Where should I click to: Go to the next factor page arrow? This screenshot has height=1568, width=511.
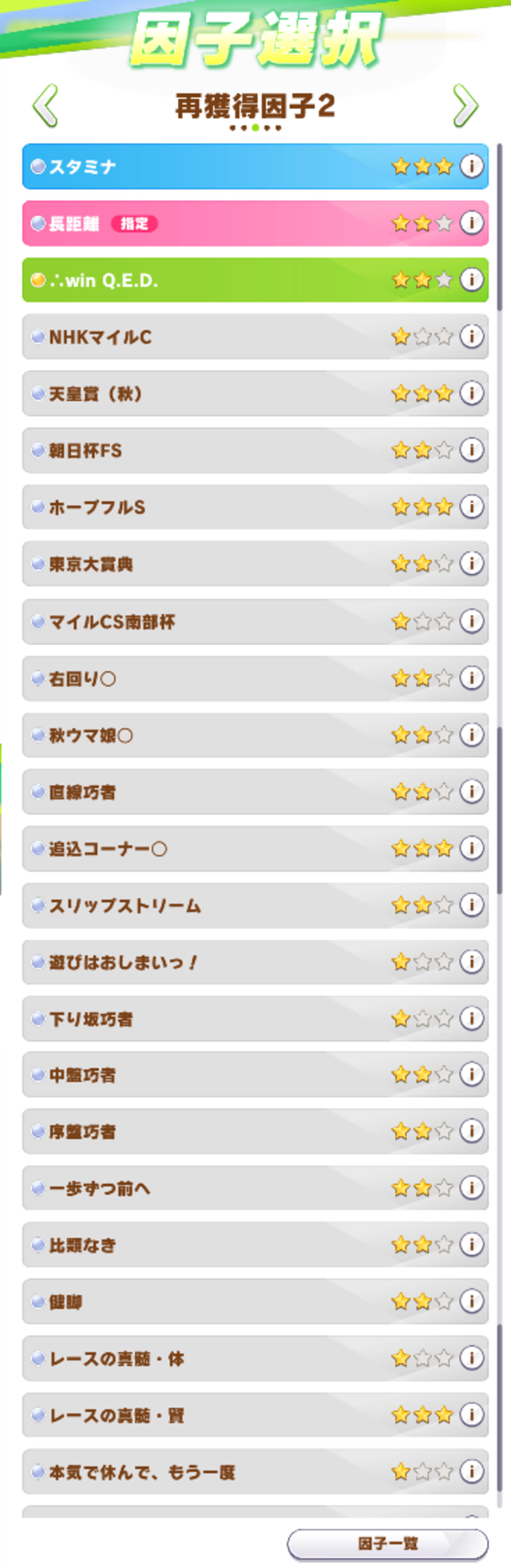pyautogui.click(x=465, y=106)
